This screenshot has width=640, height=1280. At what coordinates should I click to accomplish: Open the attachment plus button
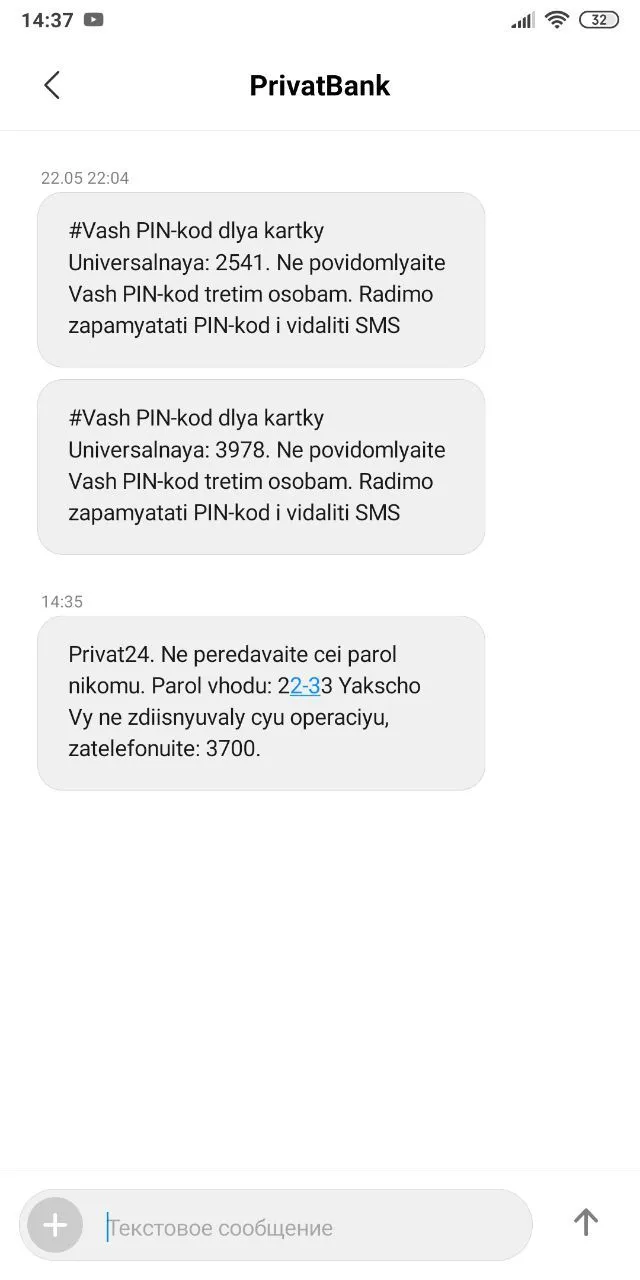click(55, 1225)
